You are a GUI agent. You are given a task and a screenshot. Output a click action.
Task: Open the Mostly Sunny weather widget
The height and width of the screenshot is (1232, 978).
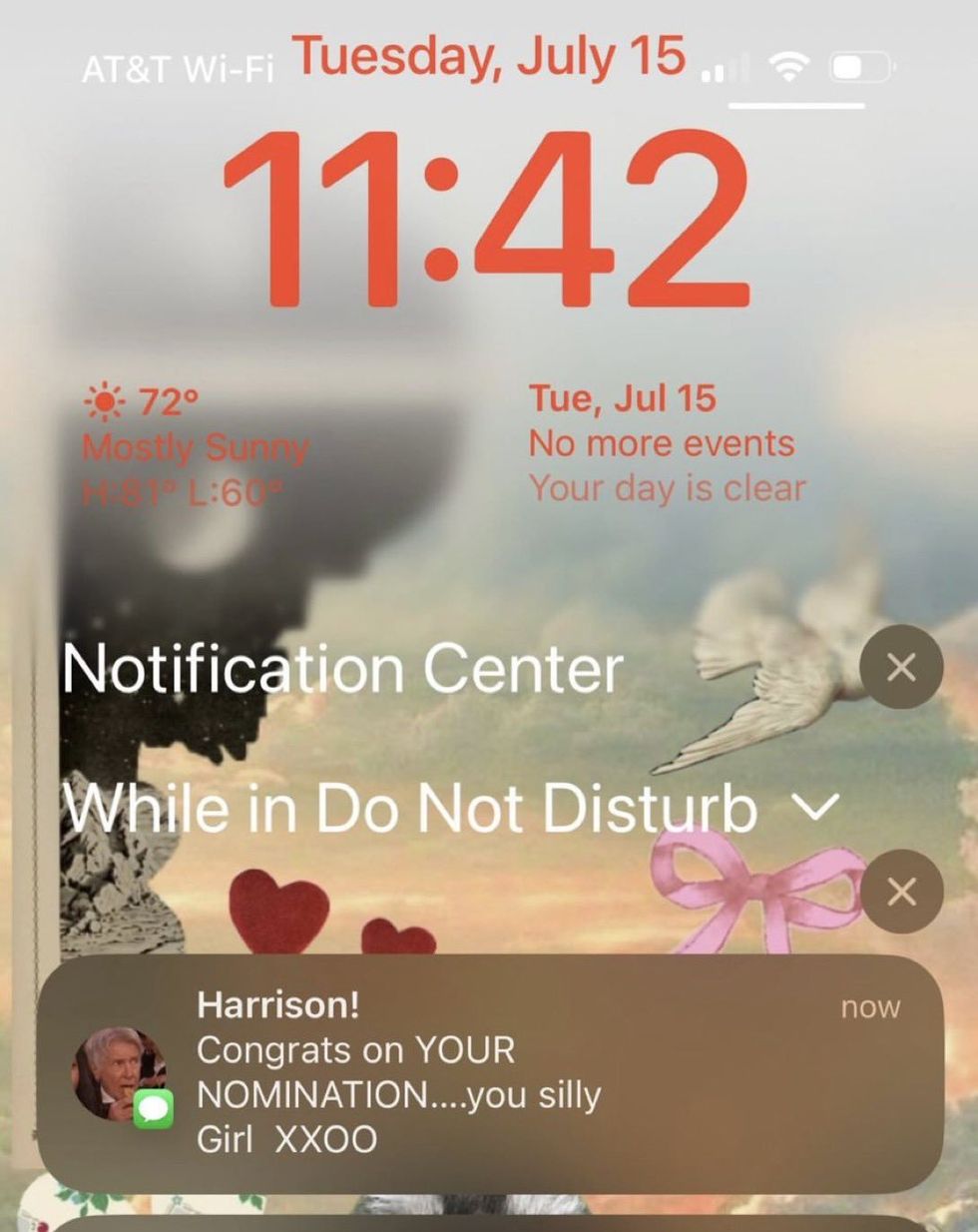[195, 445]
